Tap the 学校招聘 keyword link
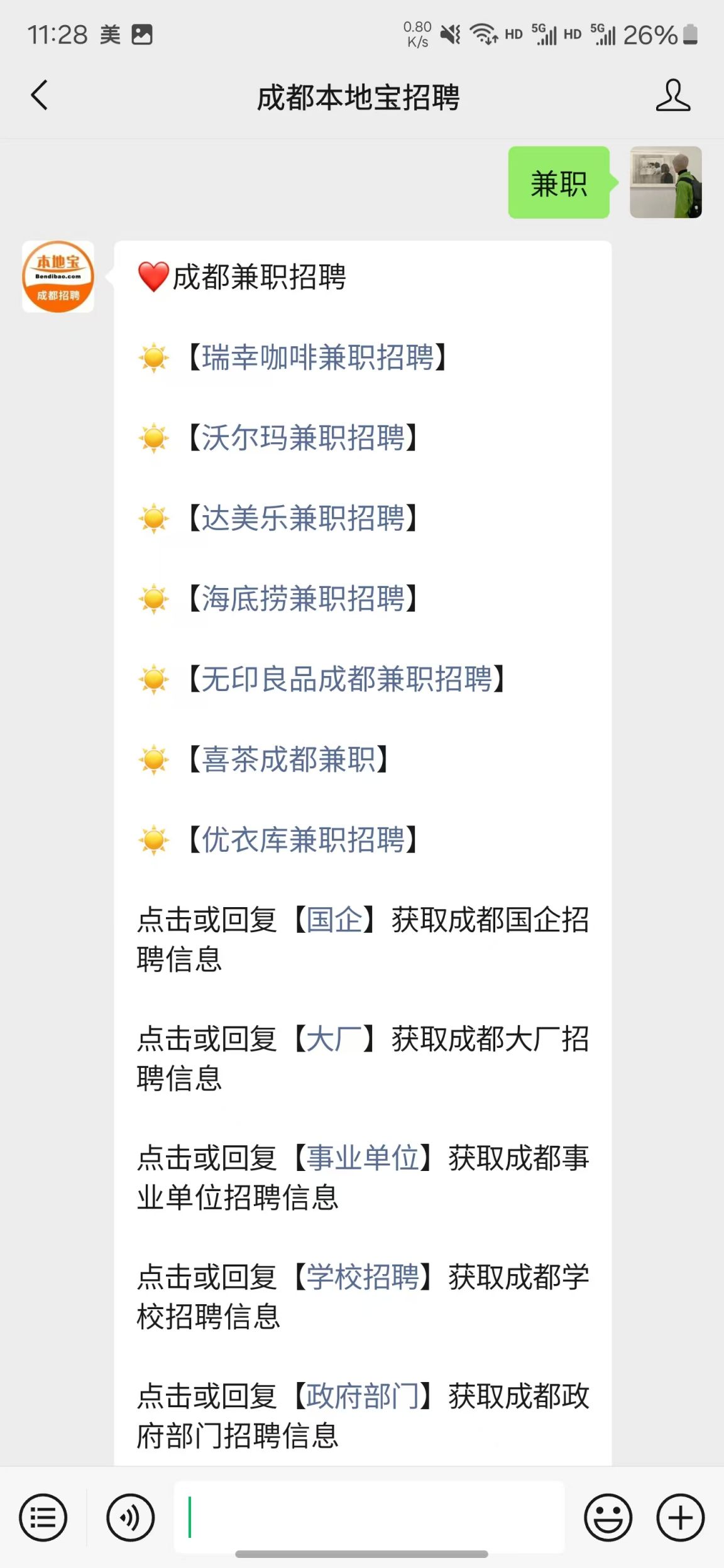This screenshot has height=1568, width=724. 363,1277
